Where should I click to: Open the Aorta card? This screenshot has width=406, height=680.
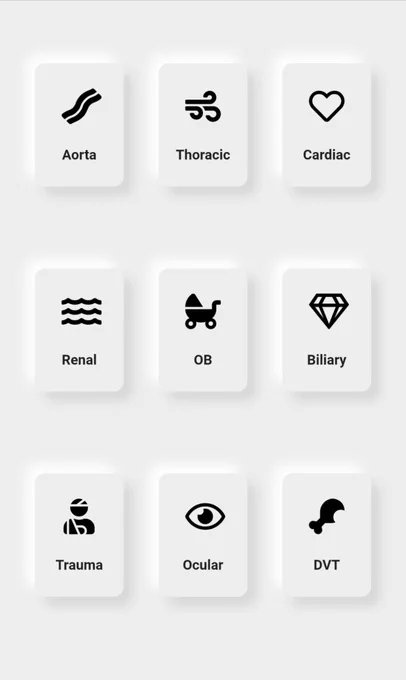(x=79, y=125)
